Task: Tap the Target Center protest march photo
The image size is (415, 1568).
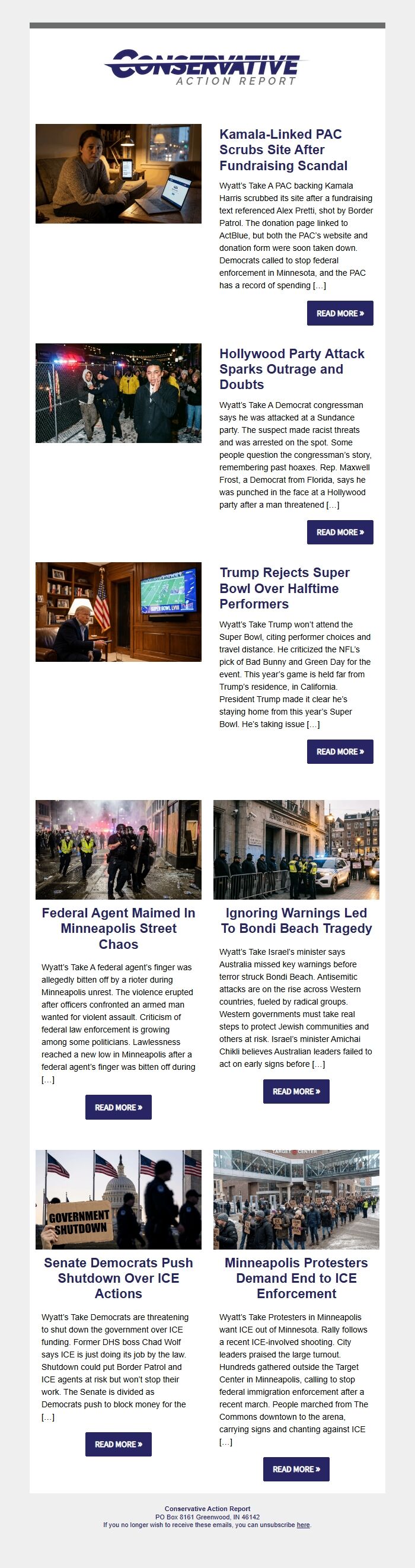Action: click(296, 1199)
